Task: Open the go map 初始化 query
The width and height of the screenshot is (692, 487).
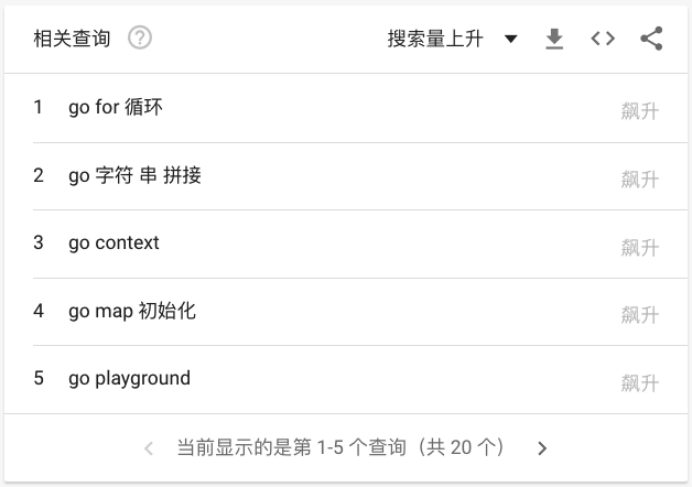Action: 132,311
